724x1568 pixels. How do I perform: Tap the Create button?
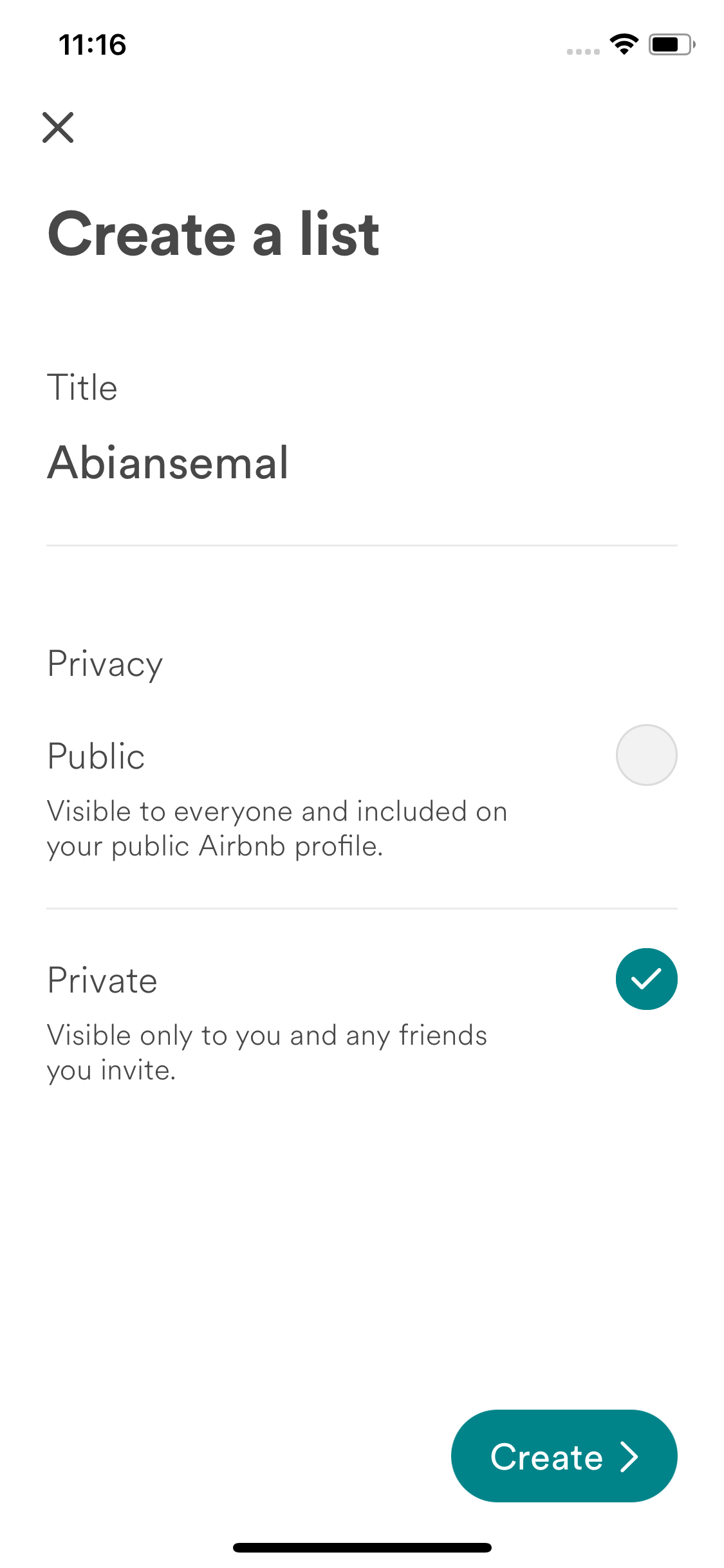[564, 1456]
